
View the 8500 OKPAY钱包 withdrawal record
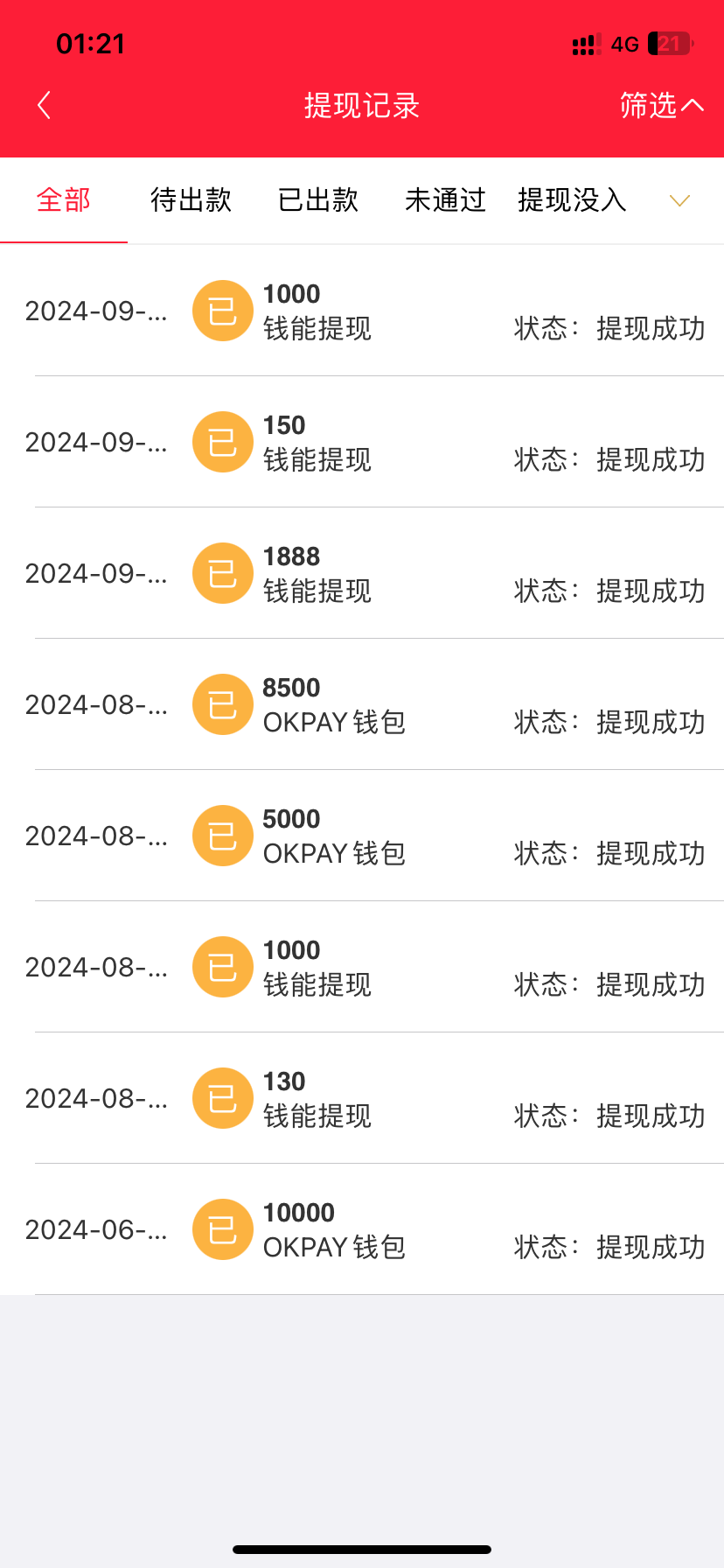pos(362,704)
